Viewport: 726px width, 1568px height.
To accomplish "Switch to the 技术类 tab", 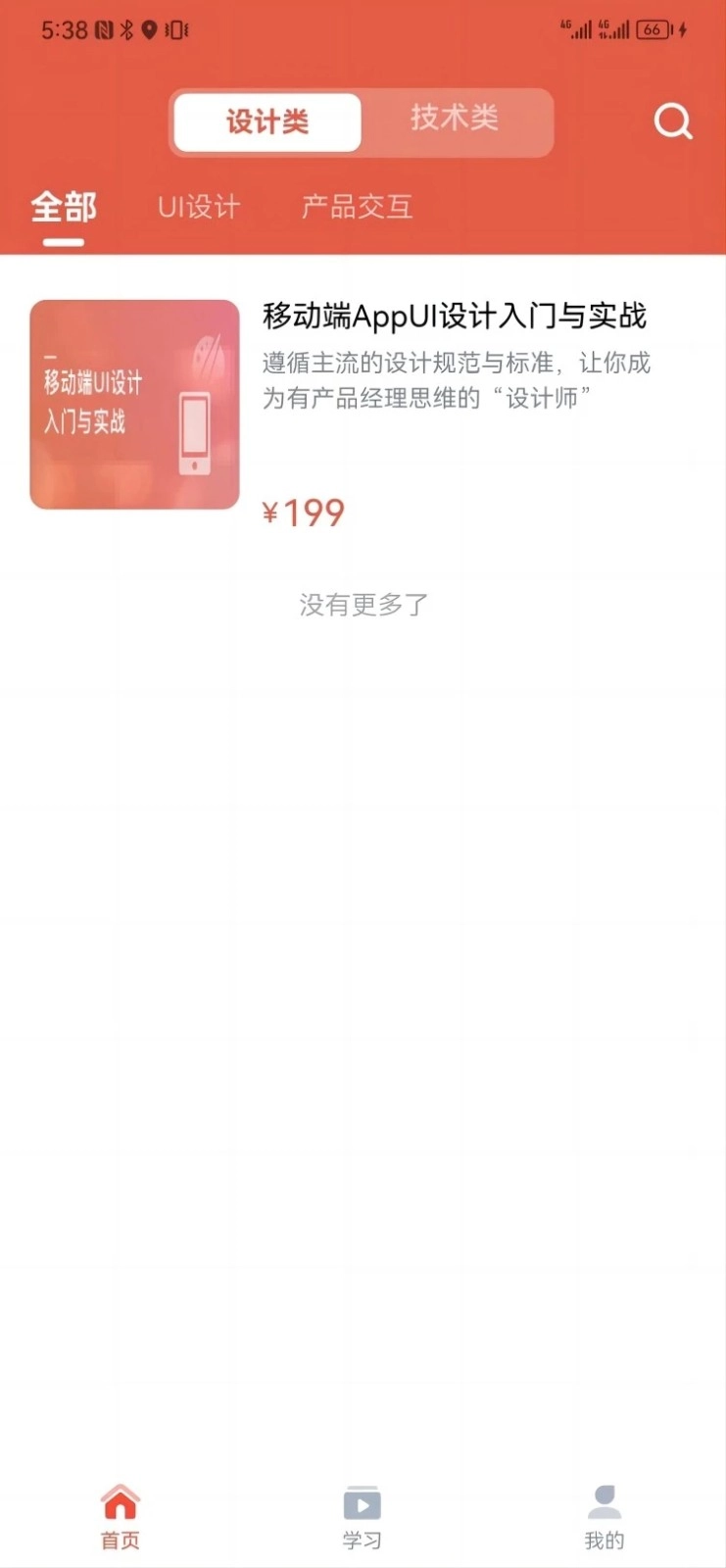I will tap(456, 118).
